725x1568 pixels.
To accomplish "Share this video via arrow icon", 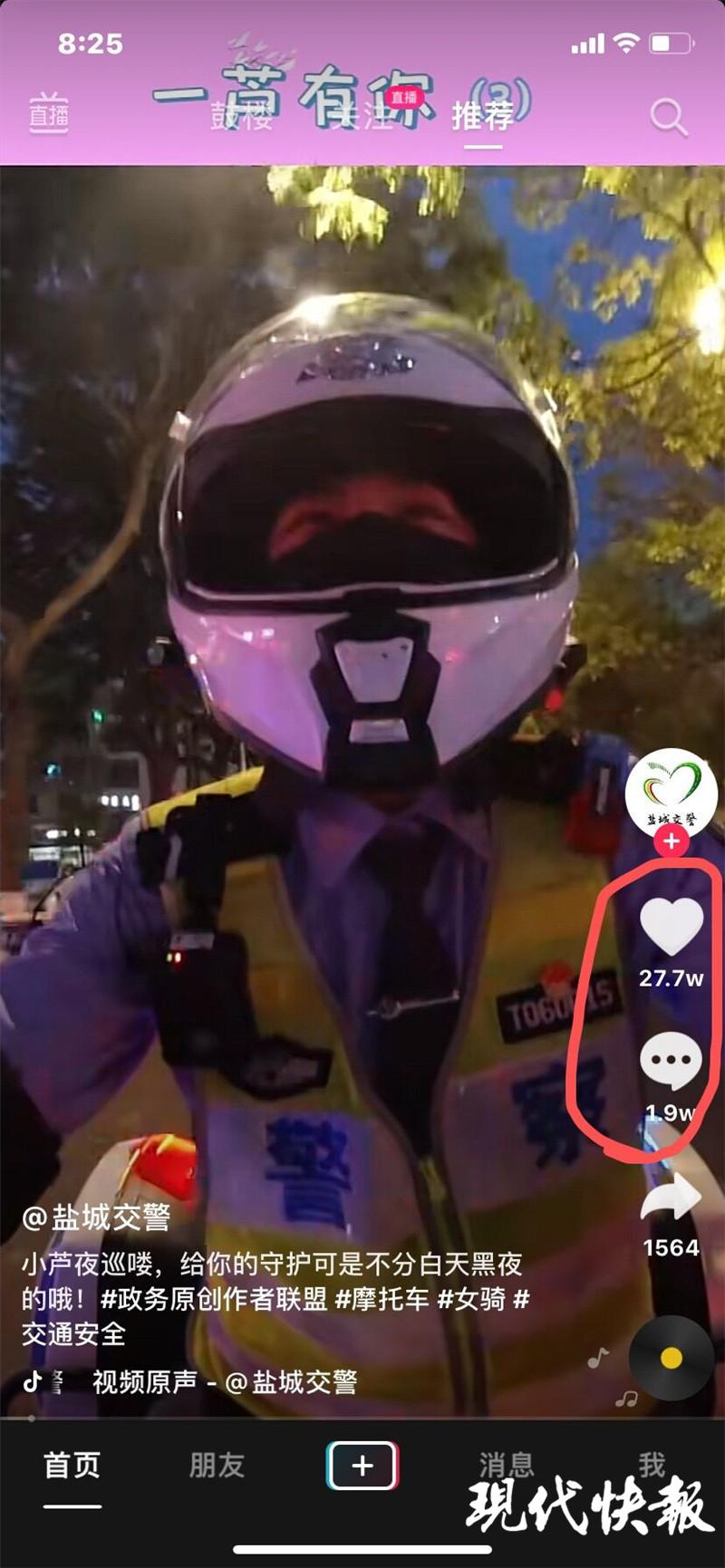I will point(671,1200).
